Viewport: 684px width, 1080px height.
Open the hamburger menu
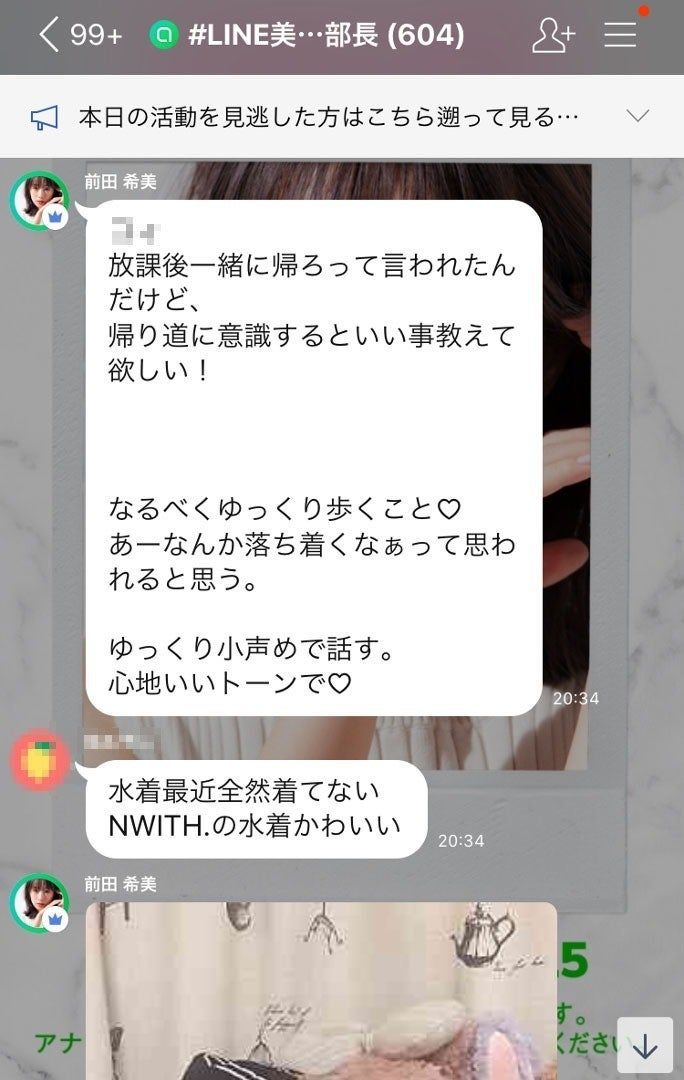point(621,36)
